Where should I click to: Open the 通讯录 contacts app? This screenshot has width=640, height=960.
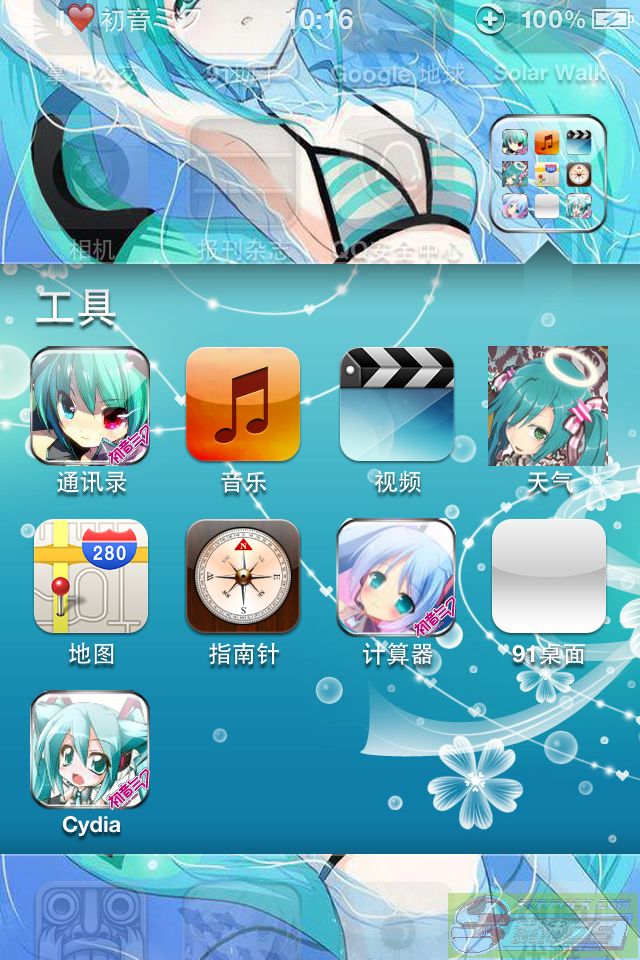pyautogui.click(x=90, y=406)
